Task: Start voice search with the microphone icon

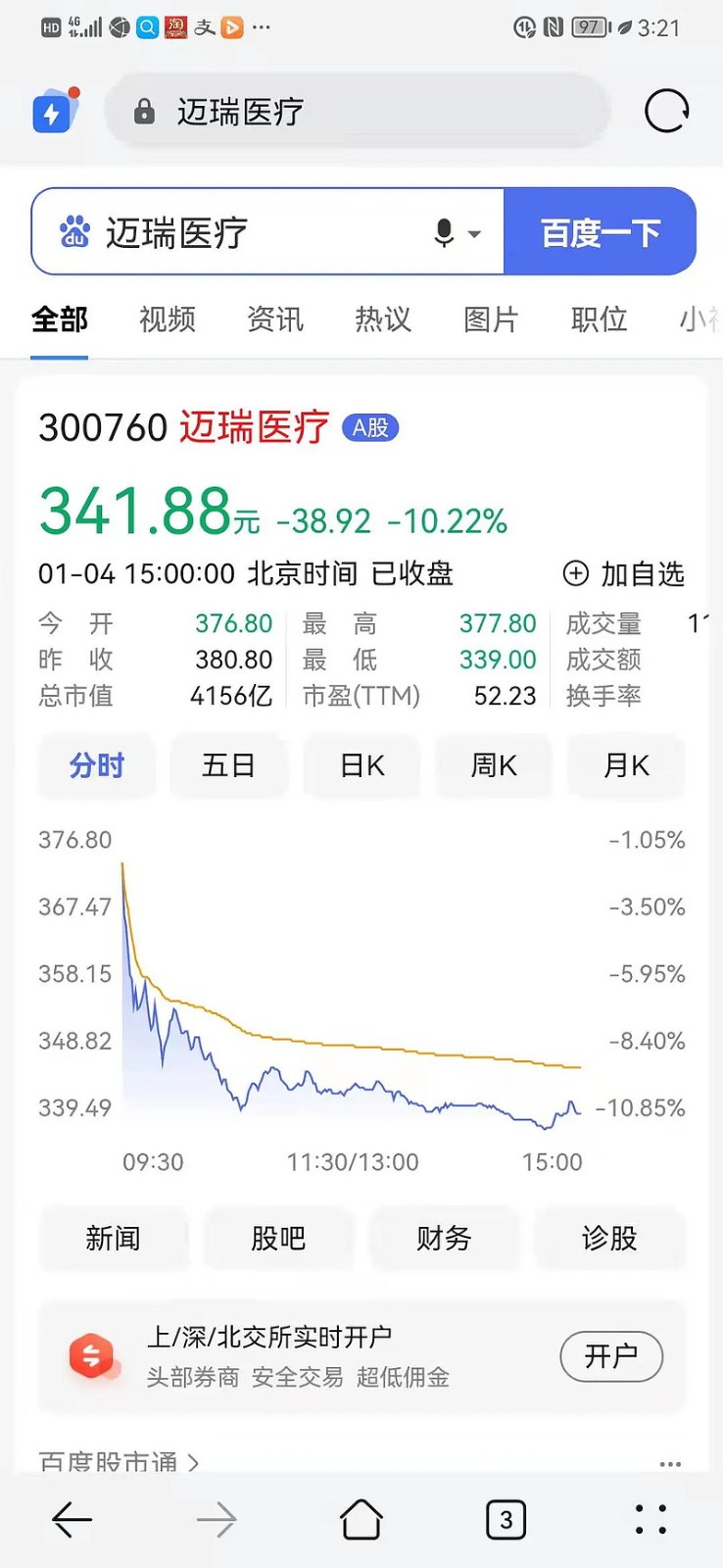Action: (x=444, y=233)
